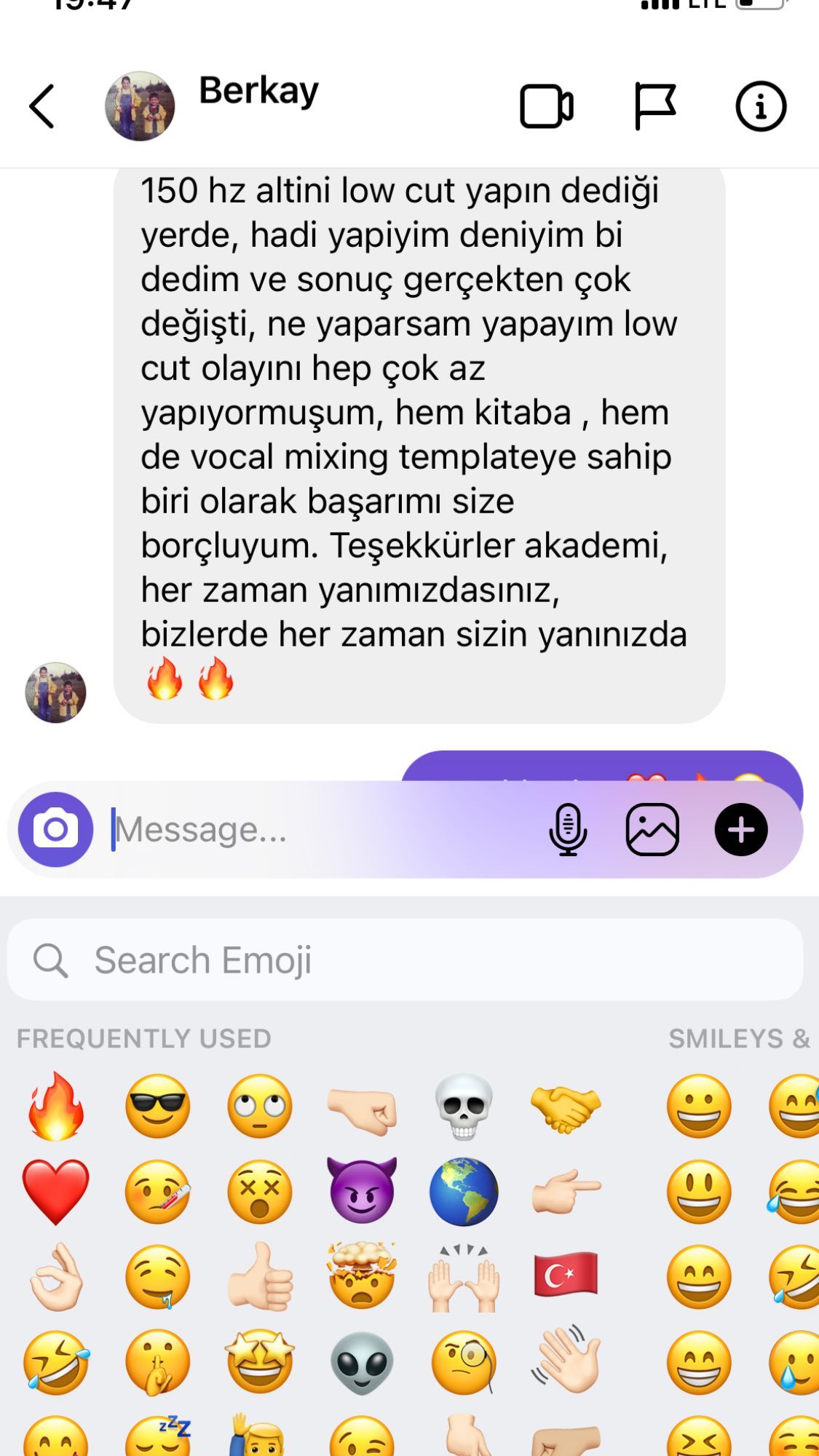Open conversation info for Berkay

pyautogui.click(x=761, y=106)
